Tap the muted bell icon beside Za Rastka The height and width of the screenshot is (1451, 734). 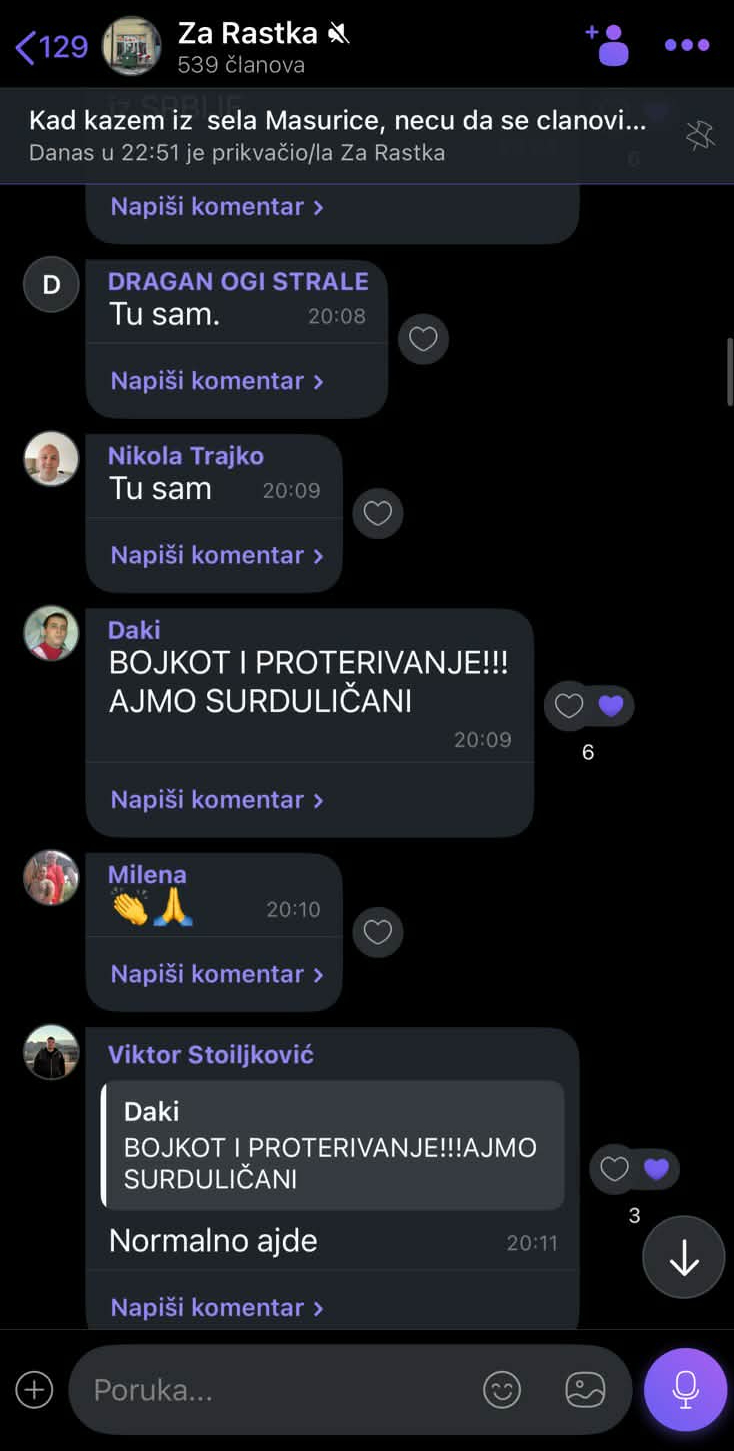339,31
